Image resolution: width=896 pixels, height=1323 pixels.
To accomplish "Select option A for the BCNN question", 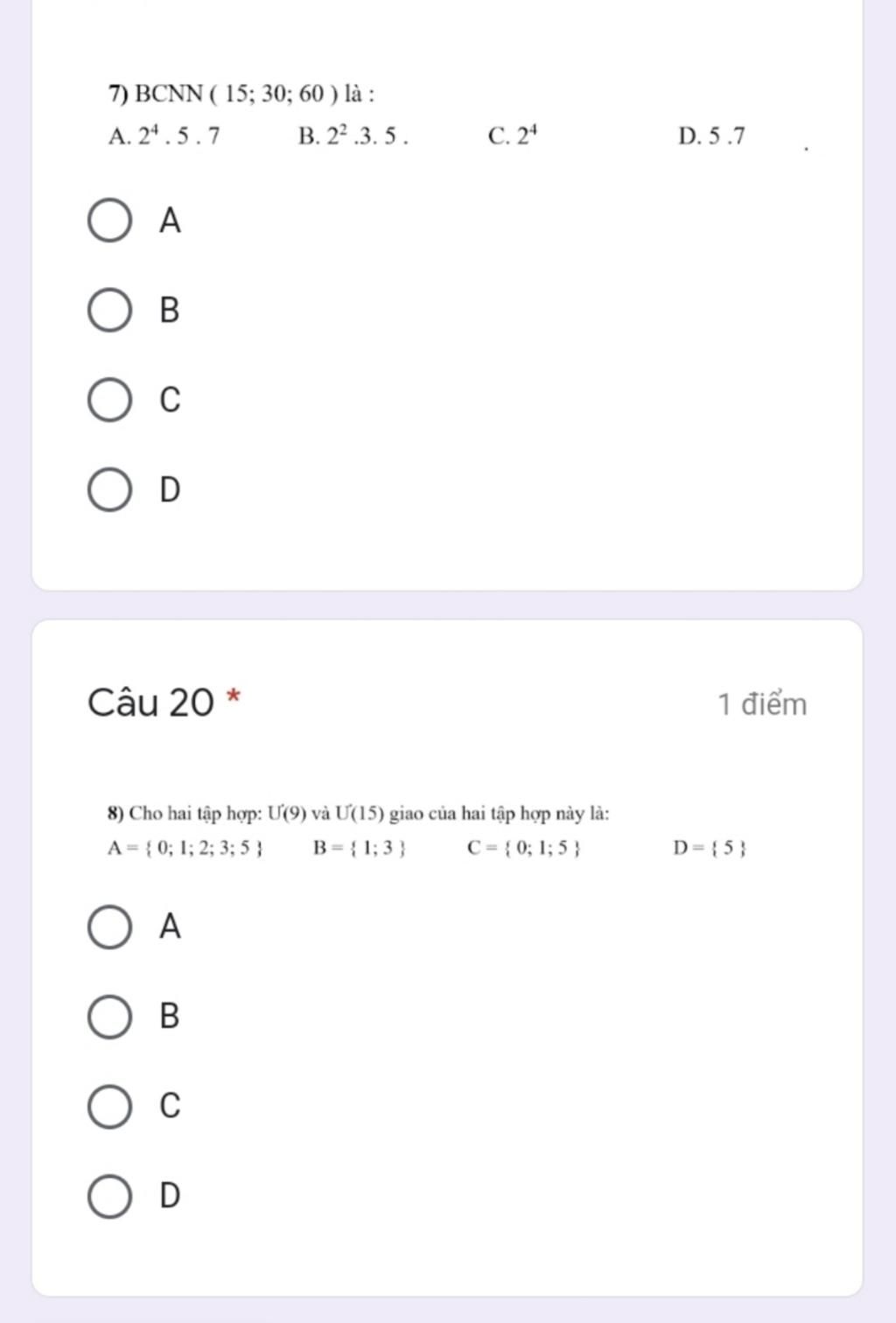I will click(x=110, y=220).
